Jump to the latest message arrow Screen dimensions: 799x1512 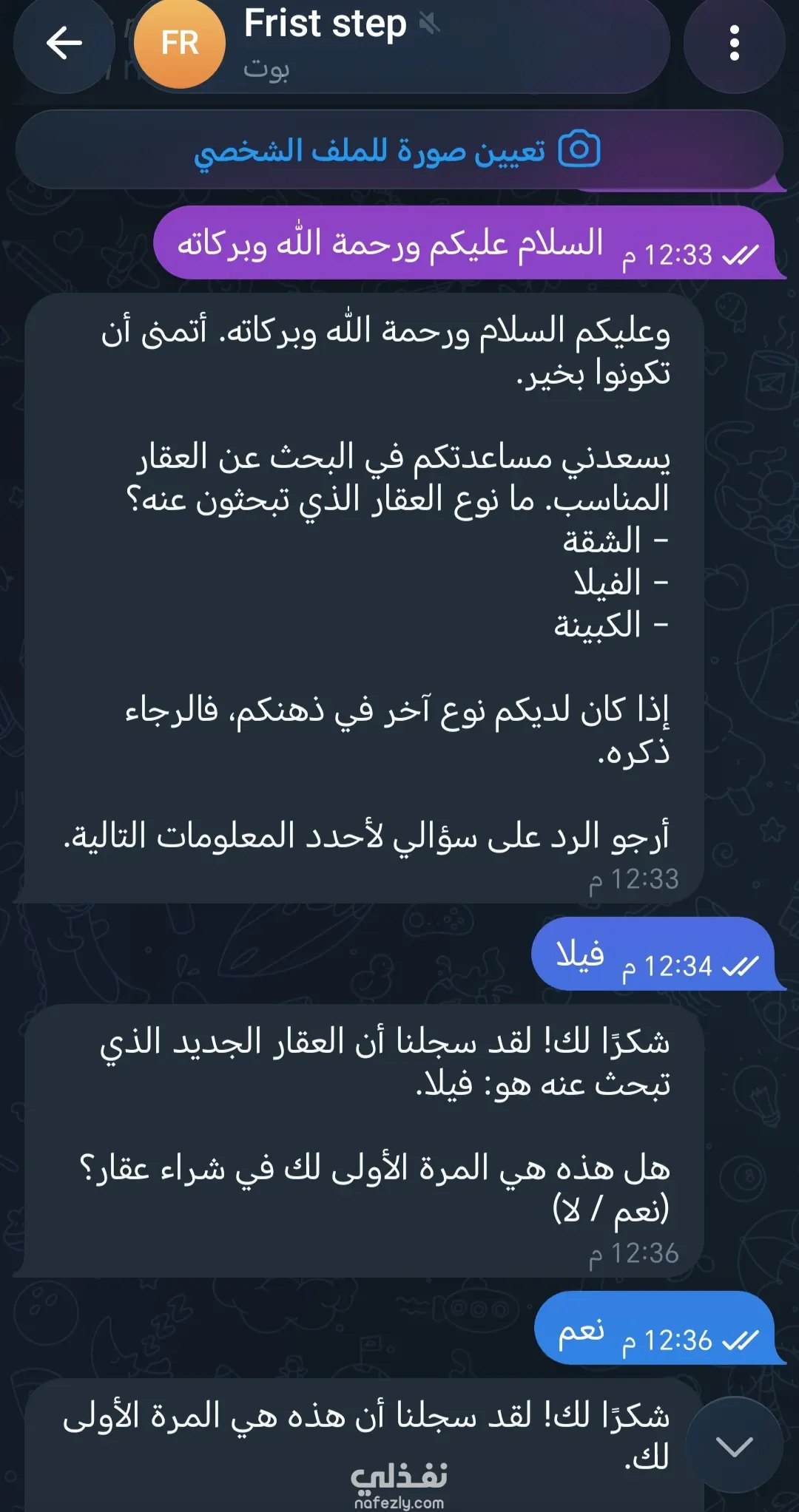point(734,1445)
